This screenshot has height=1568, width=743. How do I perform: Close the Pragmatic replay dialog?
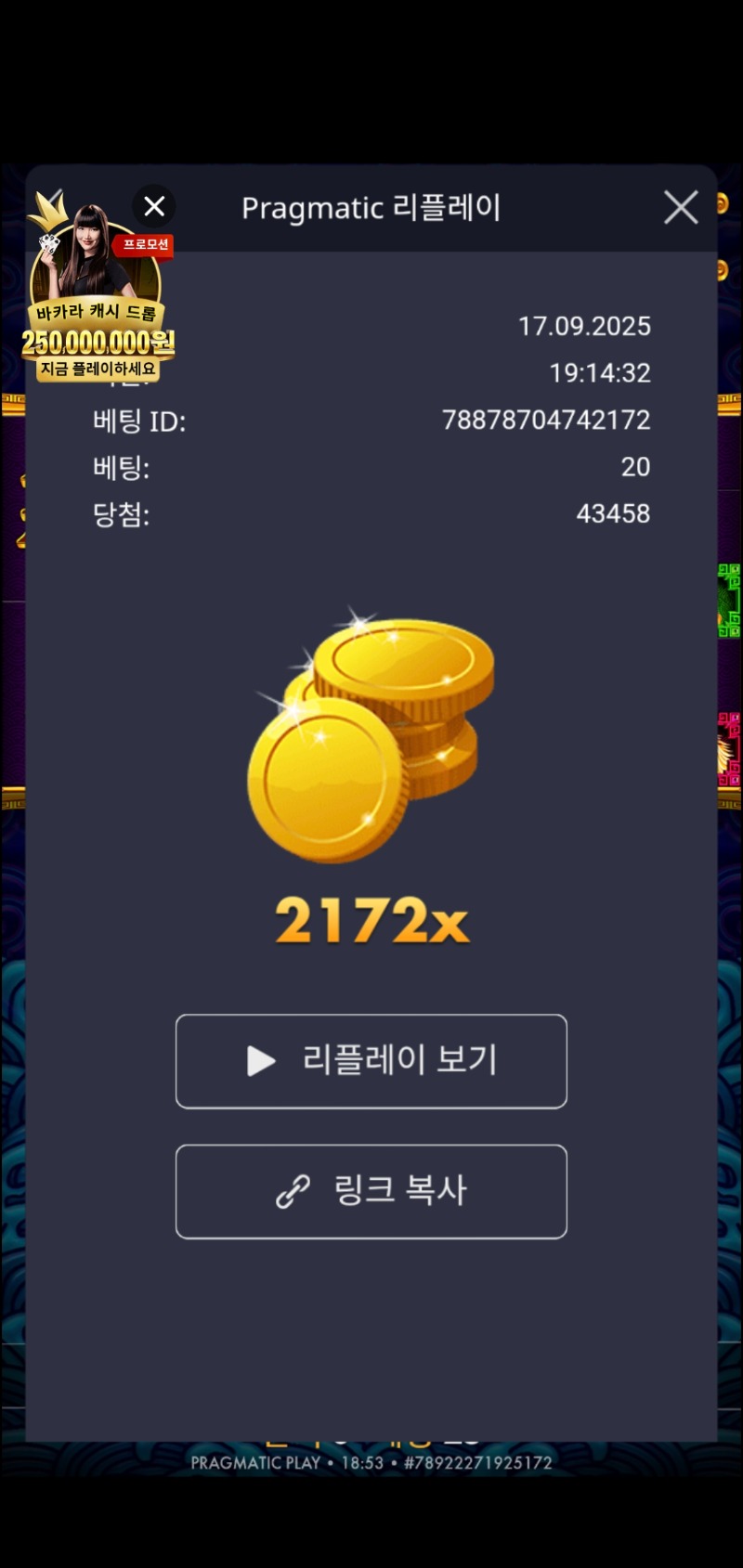(681, 208)
